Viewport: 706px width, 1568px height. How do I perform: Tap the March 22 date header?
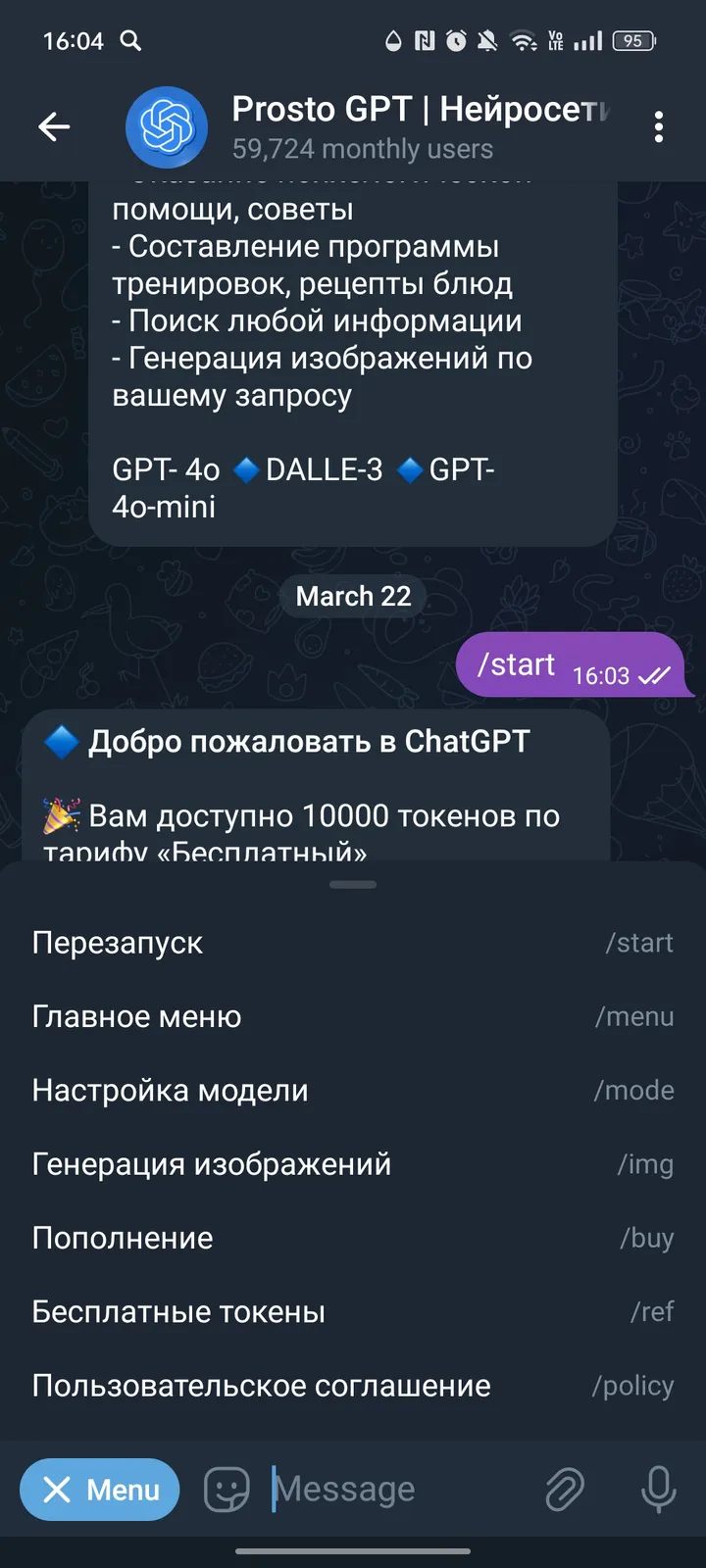click(x=352, y=596)
